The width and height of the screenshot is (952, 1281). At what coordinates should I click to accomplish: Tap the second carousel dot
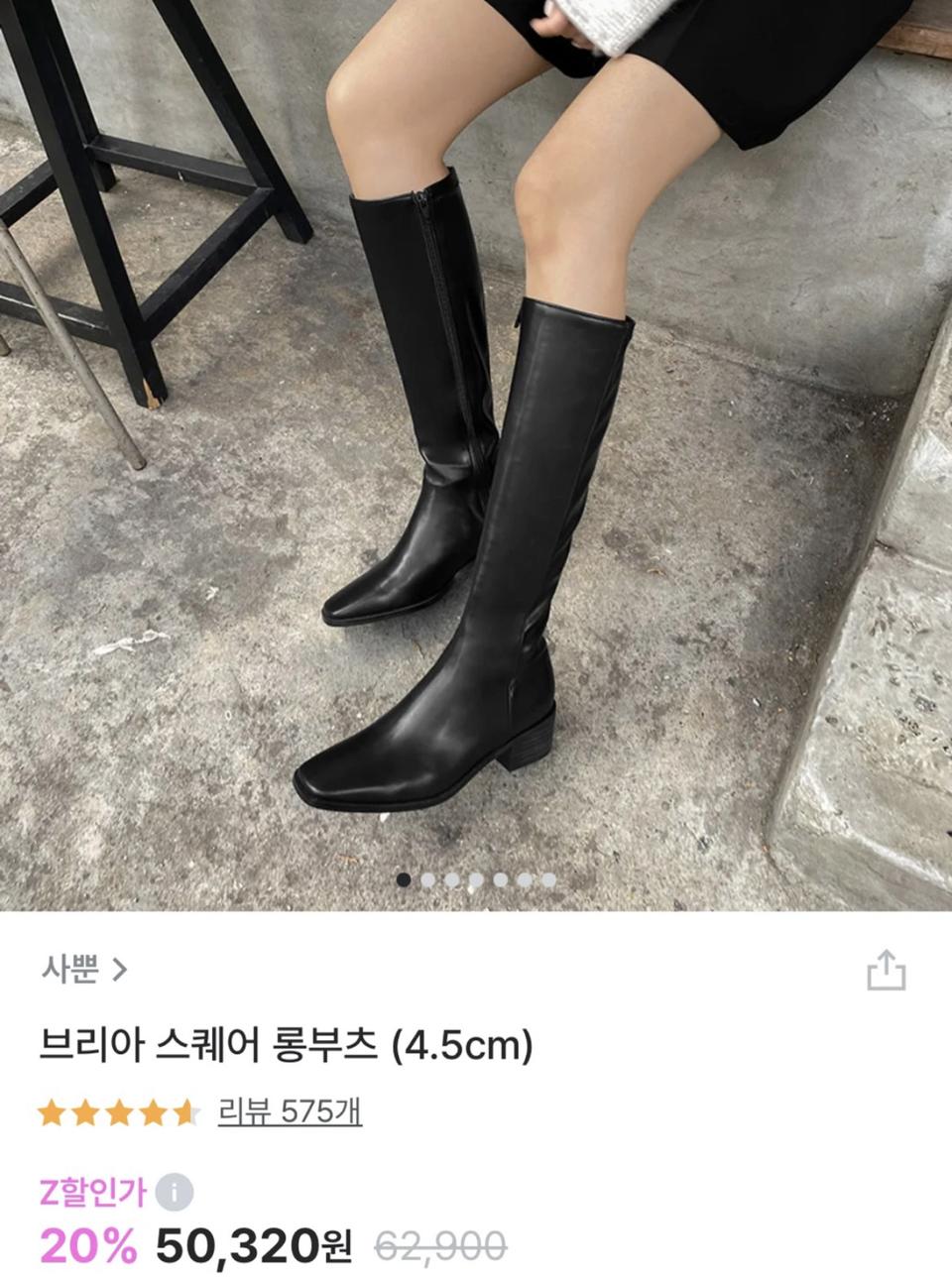(427, 878)
